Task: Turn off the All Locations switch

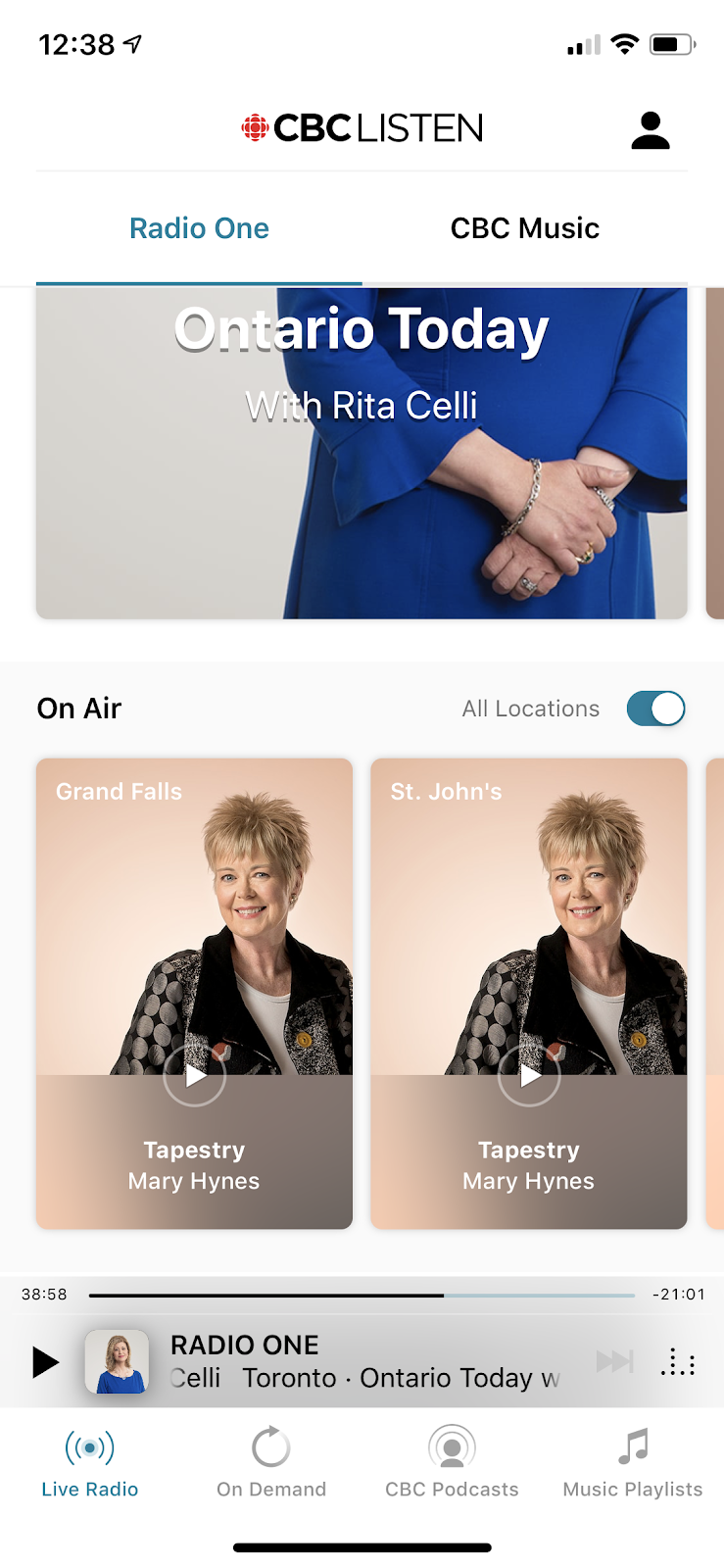Action: pos(655,709)
